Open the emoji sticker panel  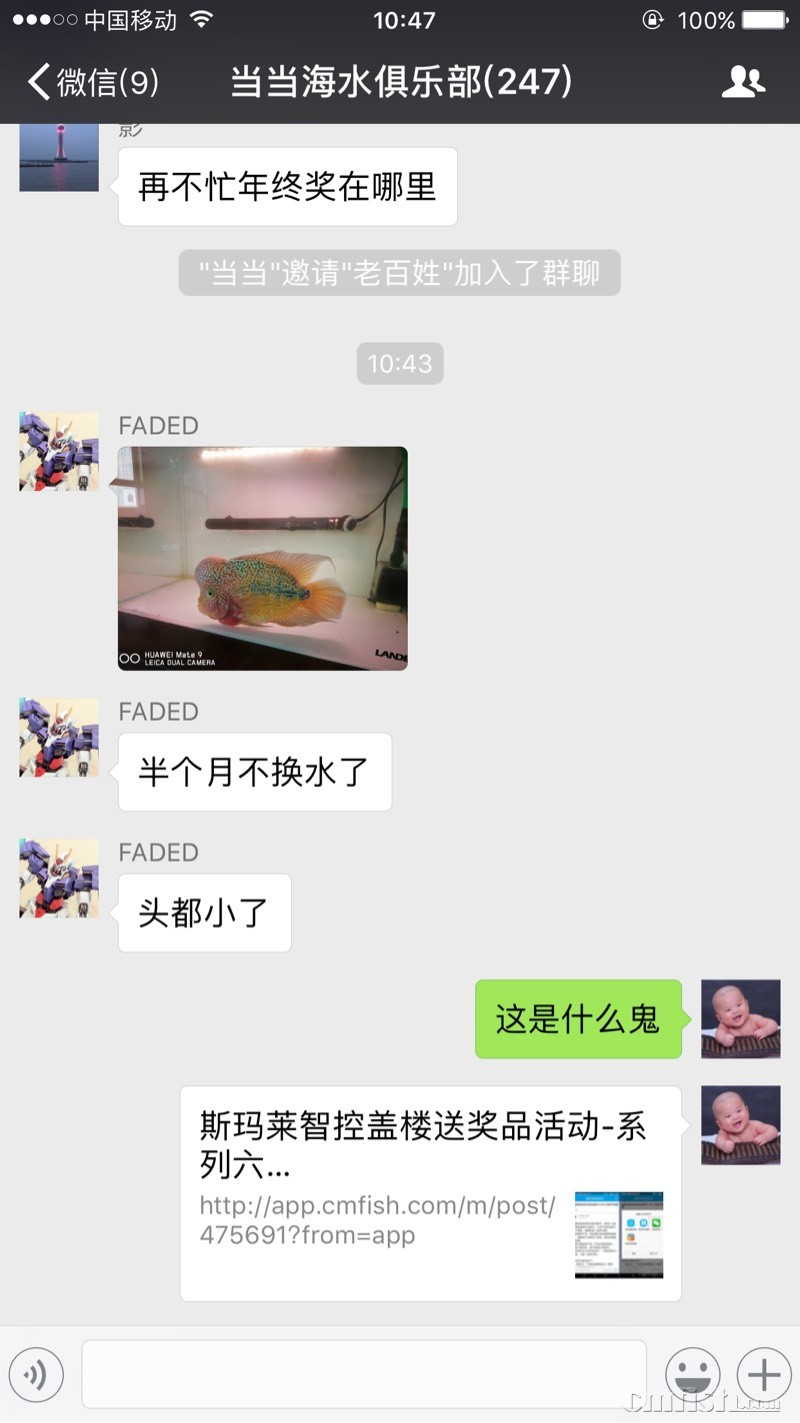coord(692,1375)
